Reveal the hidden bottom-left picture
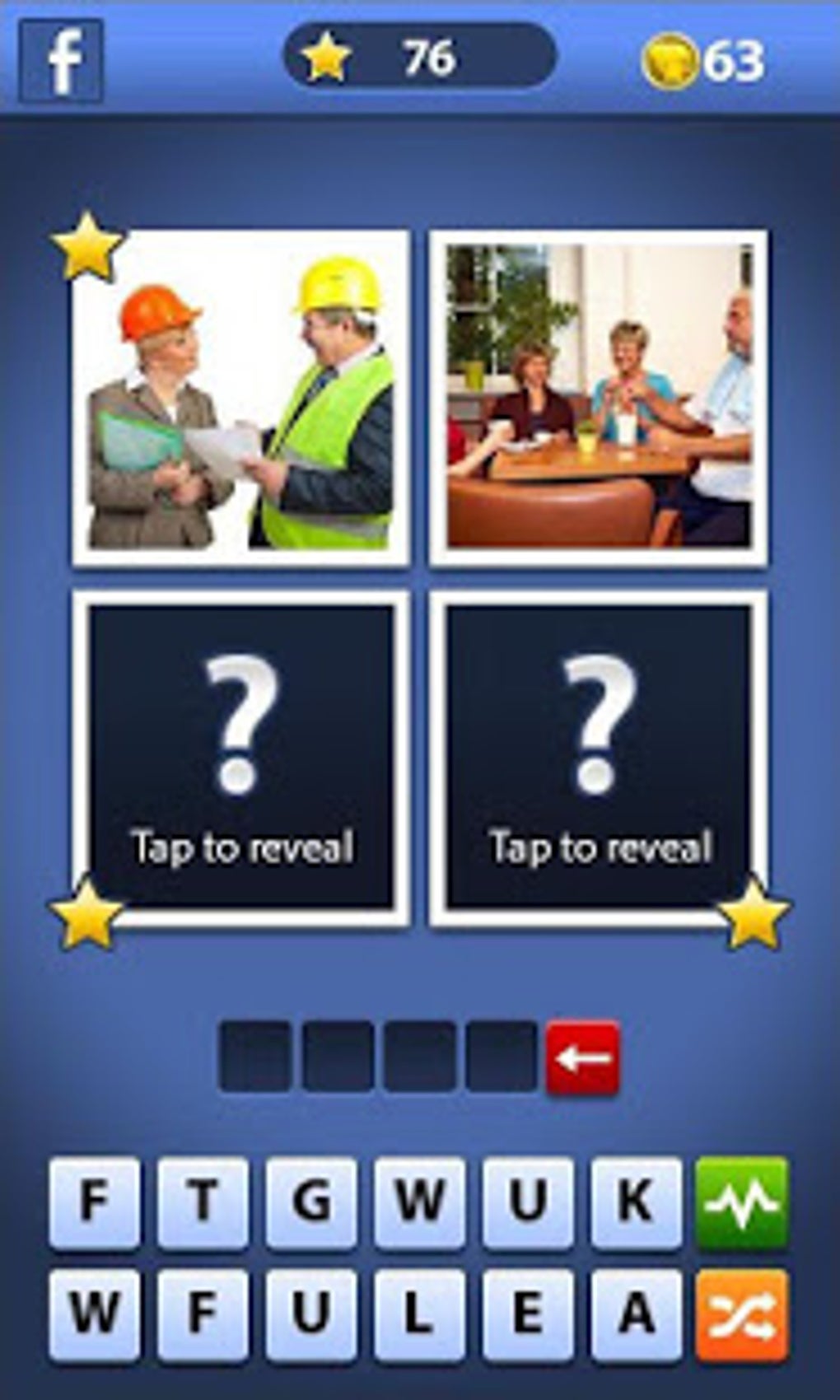840x1400 pixels. (x=240, y=758)
